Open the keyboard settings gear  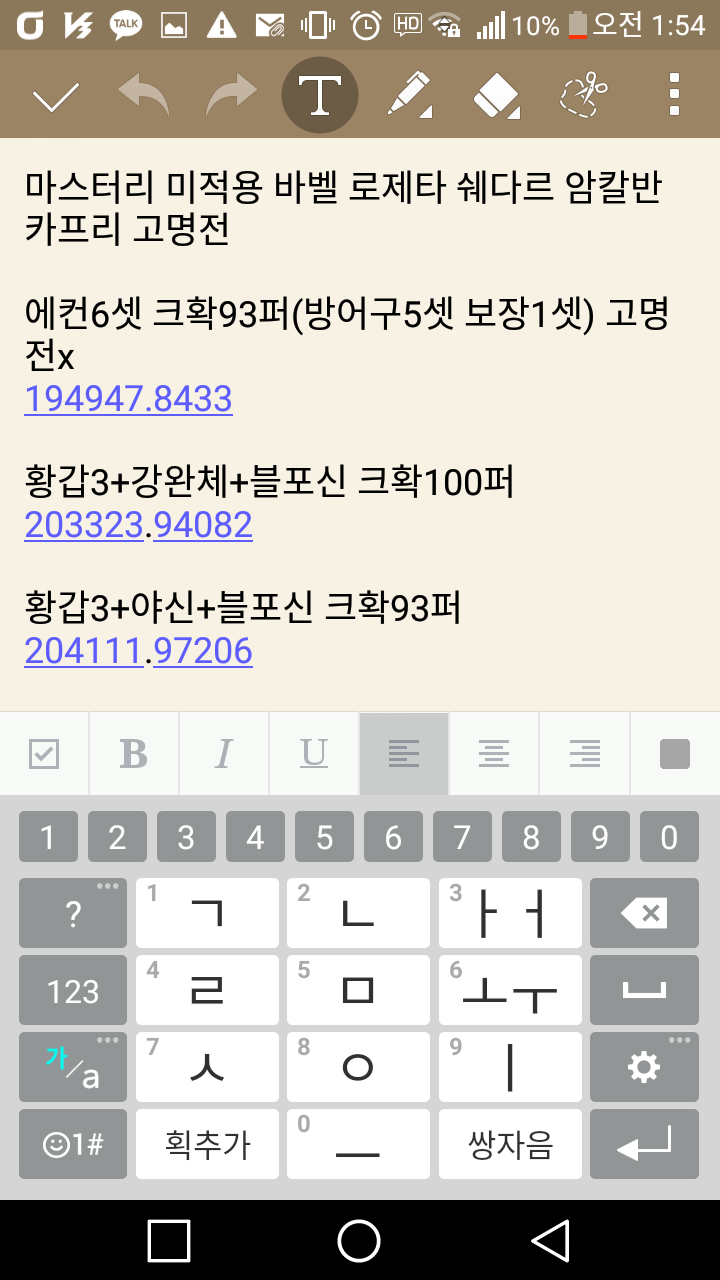(644, 1067)
